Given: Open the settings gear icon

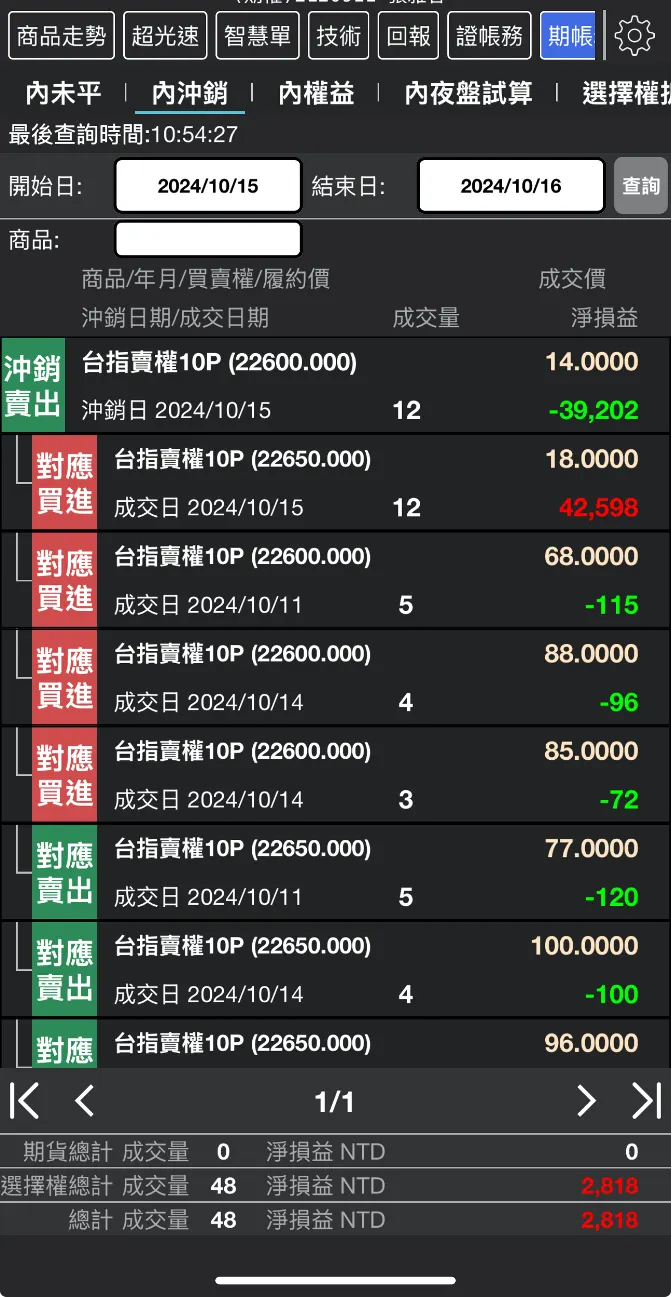Looking at the screenshot, I should pyautogui.click(x=634, y=36).
